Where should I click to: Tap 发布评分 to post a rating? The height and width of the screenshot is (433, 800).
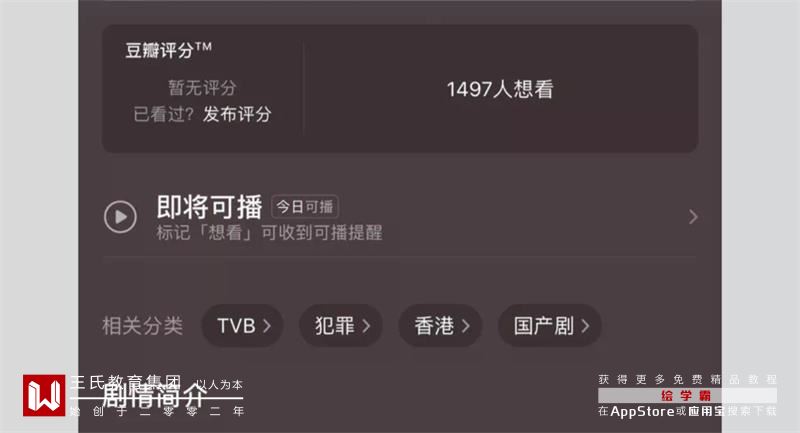(237, 114)
